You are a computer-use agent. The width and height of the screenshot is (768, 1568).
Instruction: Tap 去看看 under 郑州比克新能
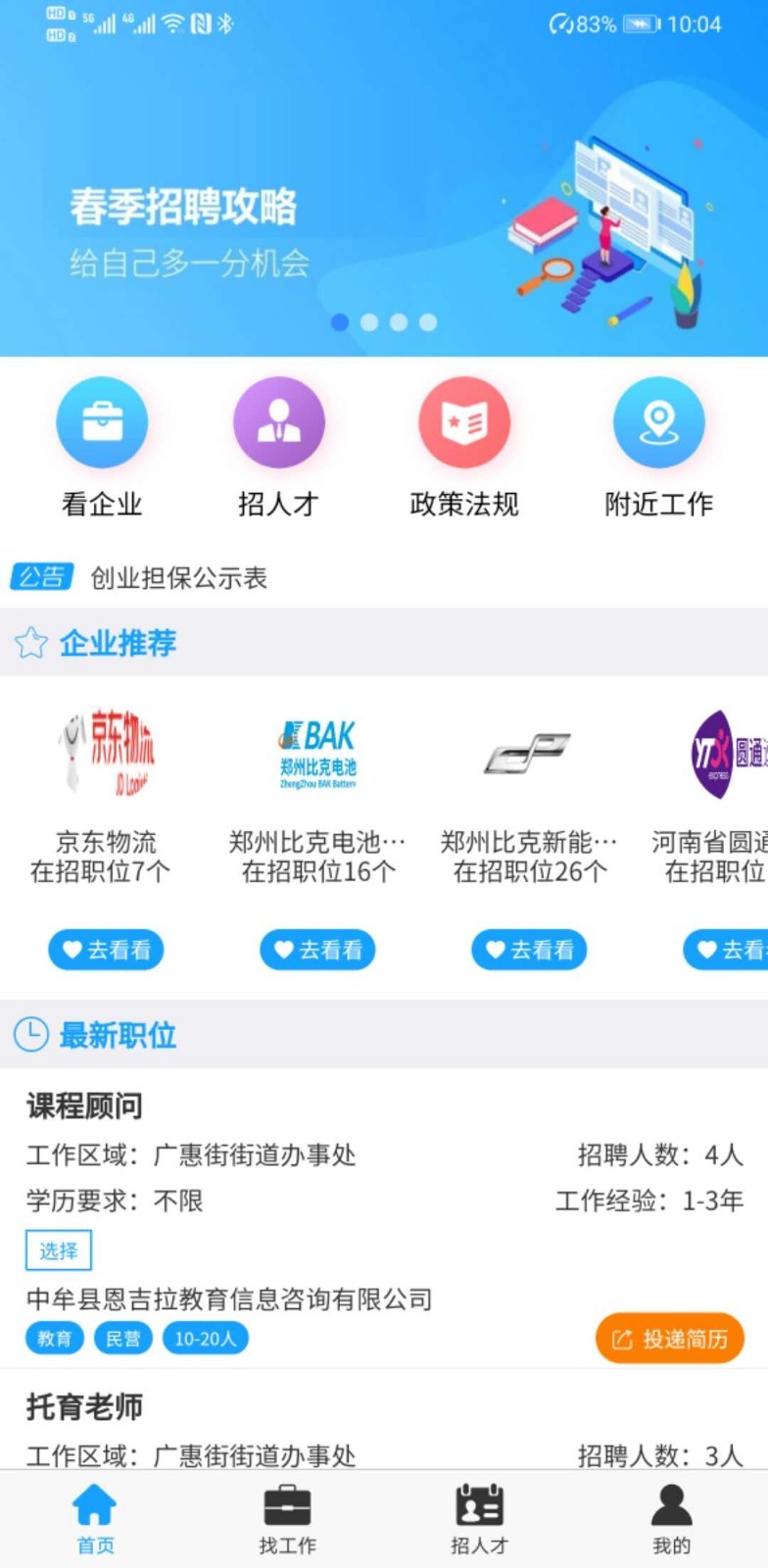[x=529, y=950]
